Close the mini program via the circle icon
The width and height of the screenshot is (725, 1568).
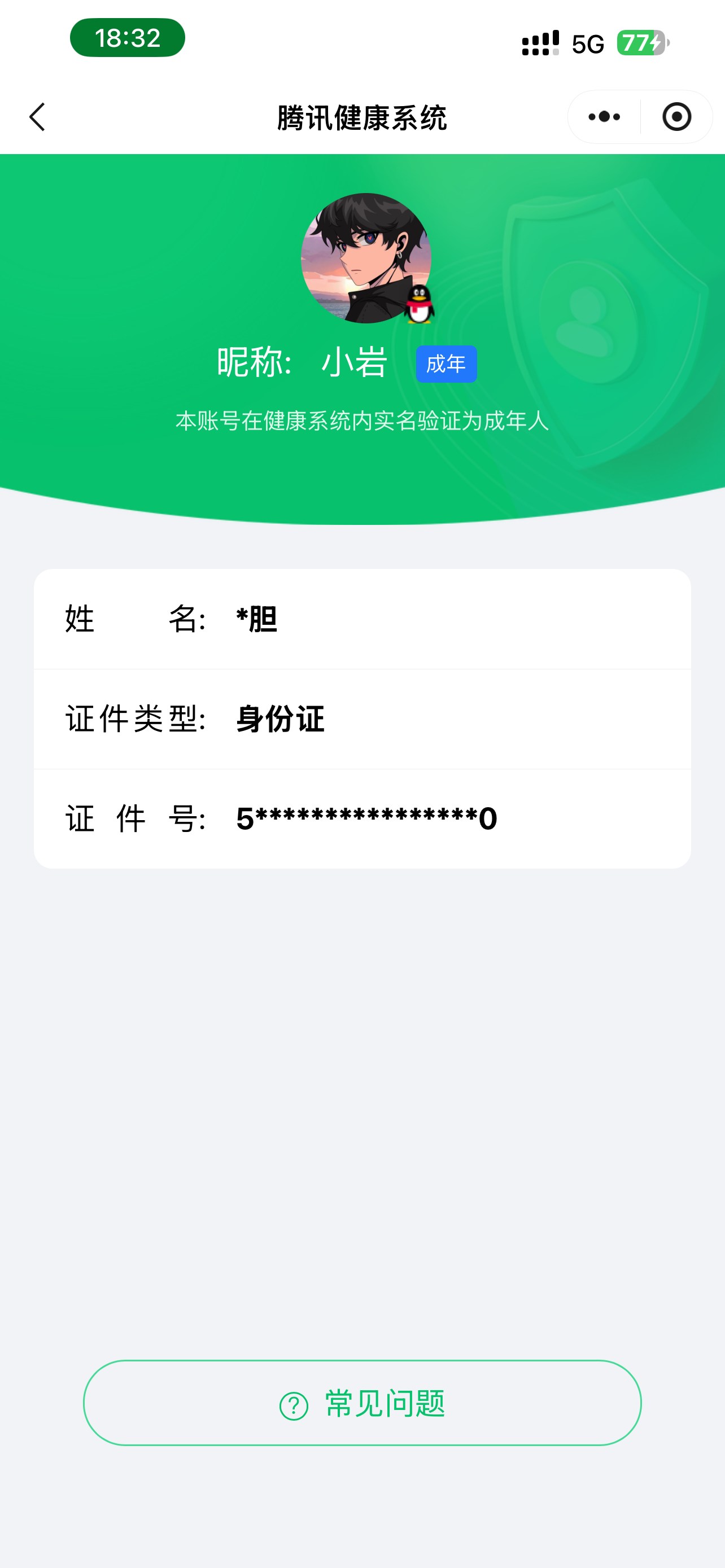[676, 117]
